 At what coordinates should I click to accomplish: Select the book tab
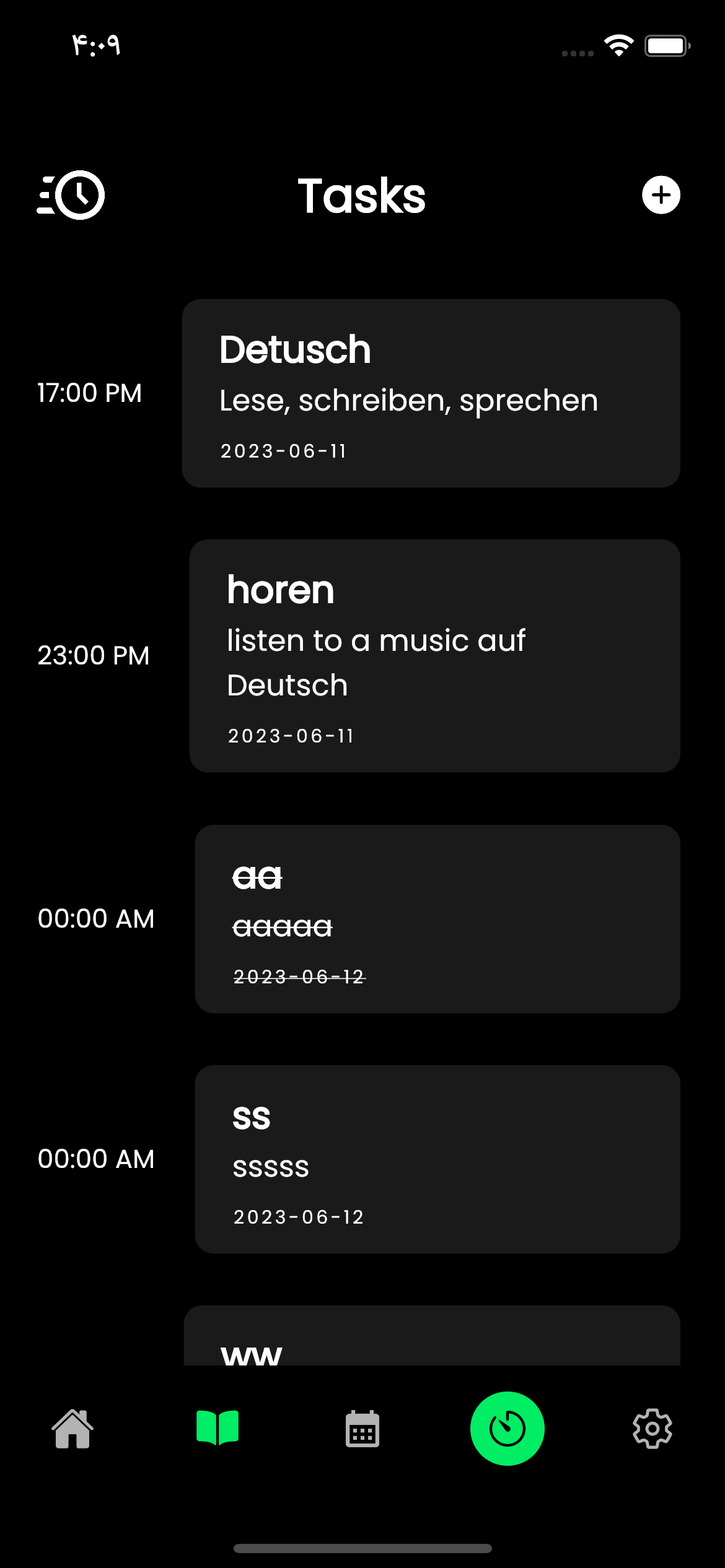(x=217, y=1429)
